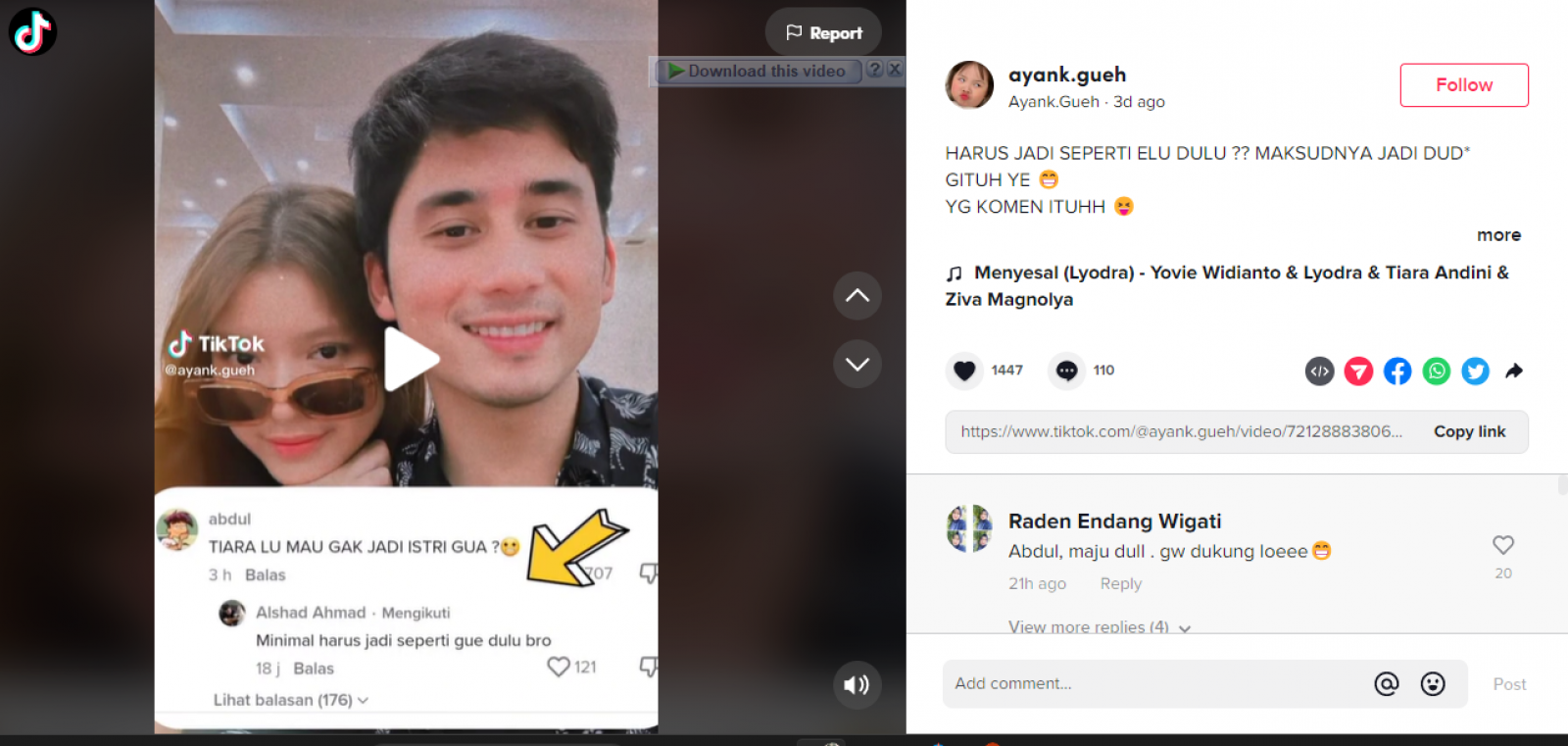Like Raden Endang Wigati's comment

point(1503,545)
